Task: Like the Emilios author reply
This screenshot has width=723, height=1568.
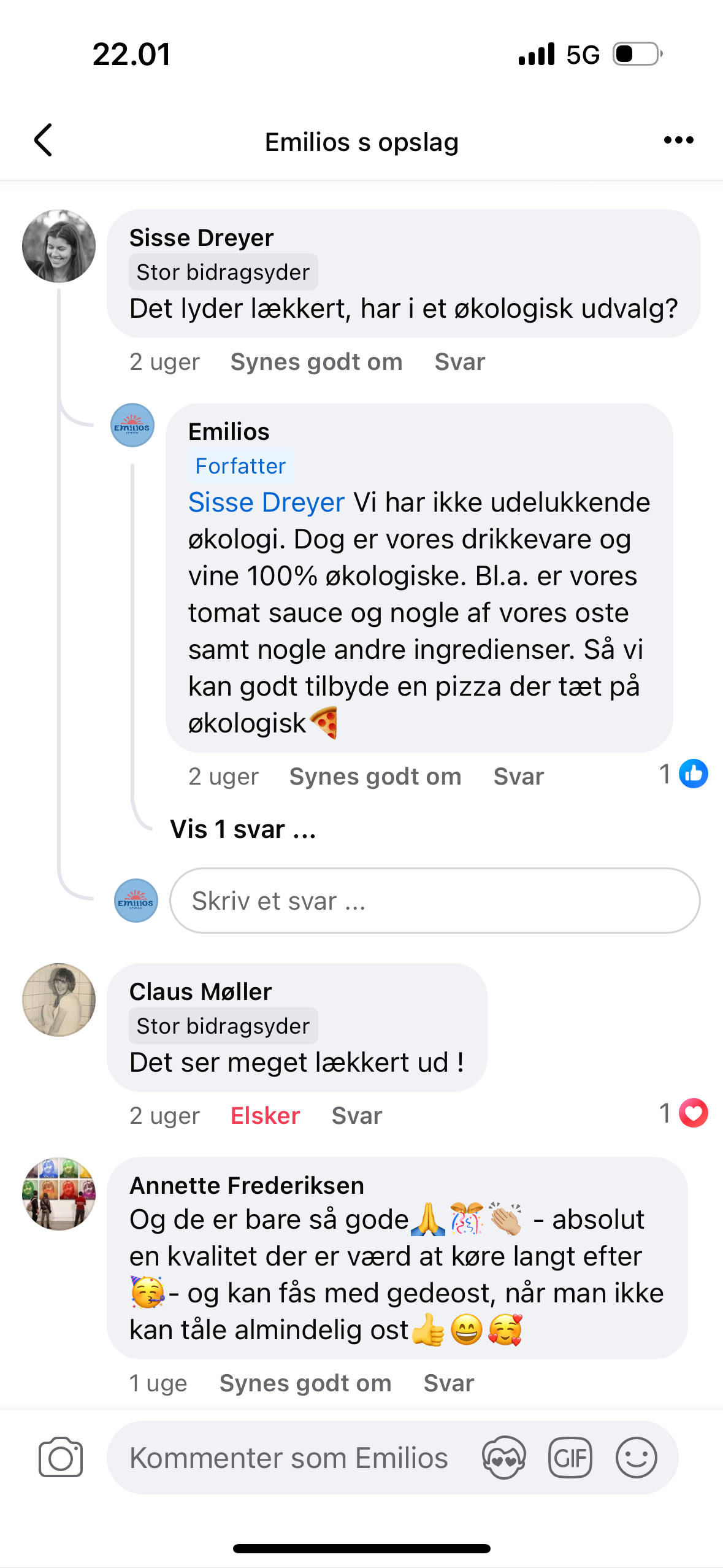Action: (375, 777)
